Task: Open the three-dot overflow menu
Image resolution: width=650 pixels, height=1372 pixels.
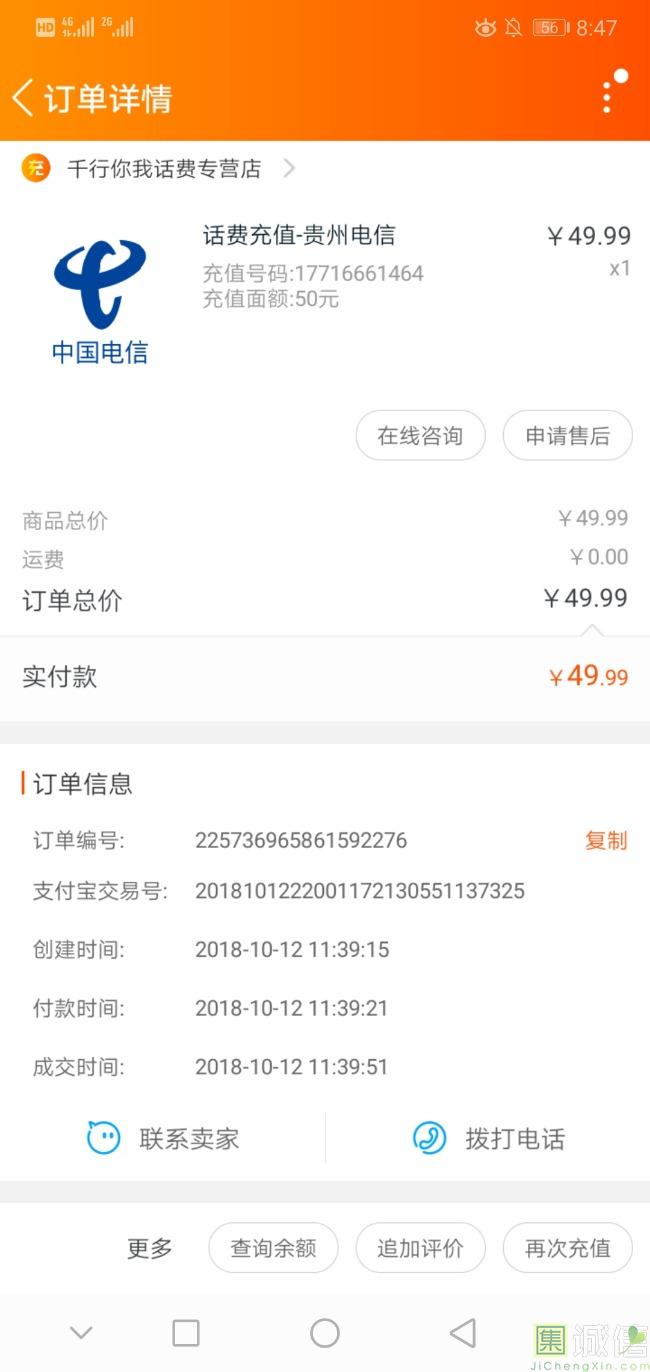Action: coord(607,97)
